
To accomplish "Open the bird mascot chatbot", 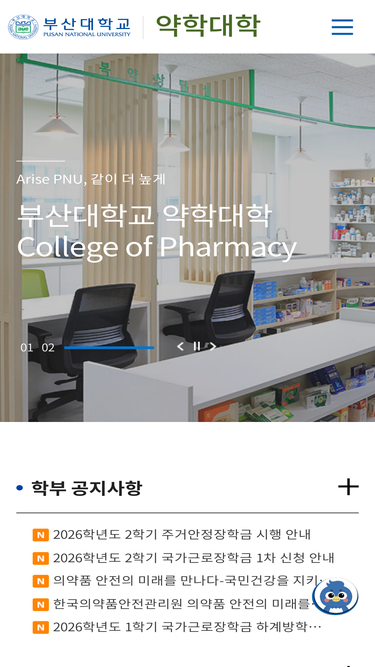I will click(335, 596).
